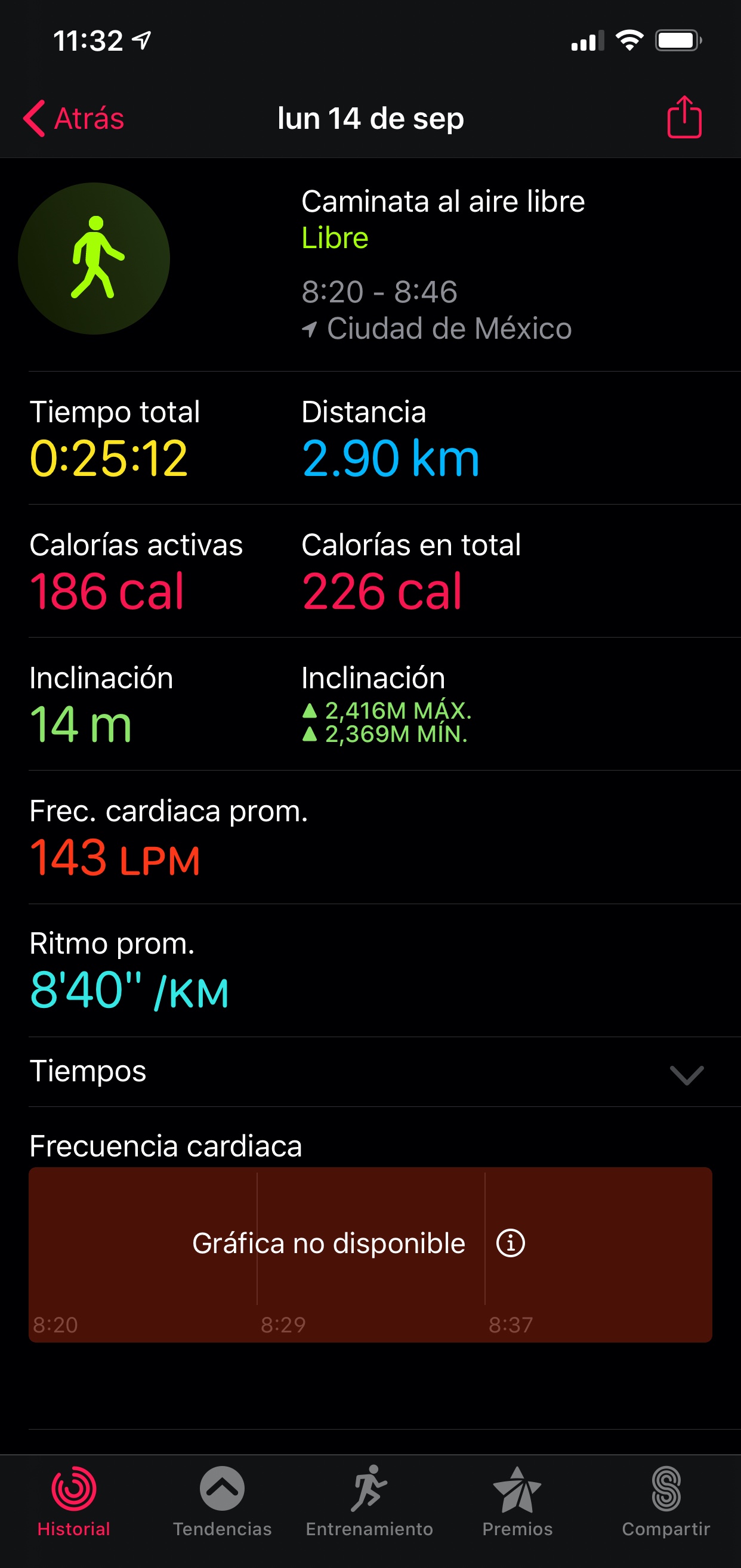Open info about Gráfica no disponible
This screenshot has width=741, height=1568.
[x=510, y=1243]
